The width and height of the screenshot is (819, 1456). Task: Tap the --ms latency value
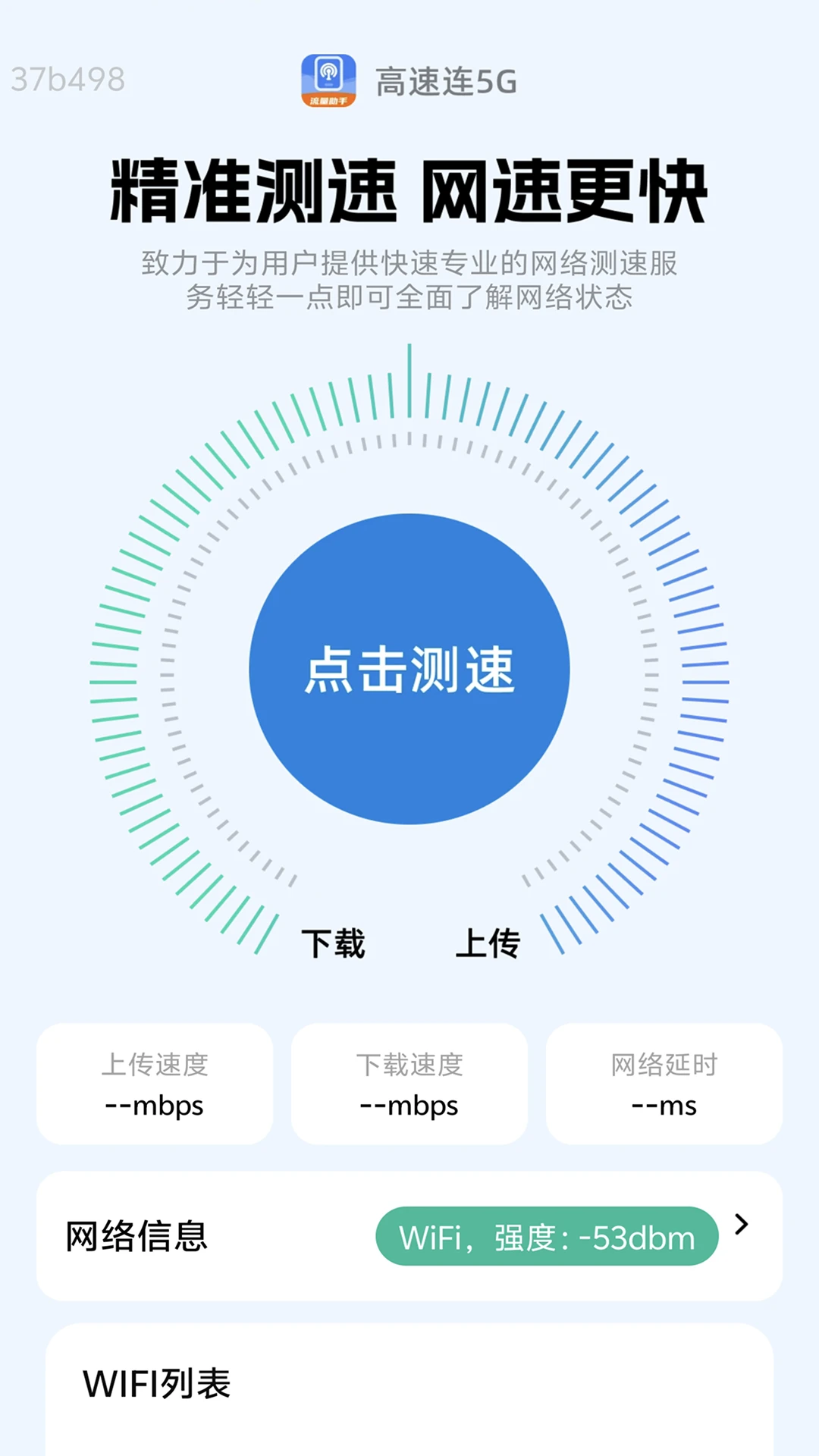pos(664,1106)
